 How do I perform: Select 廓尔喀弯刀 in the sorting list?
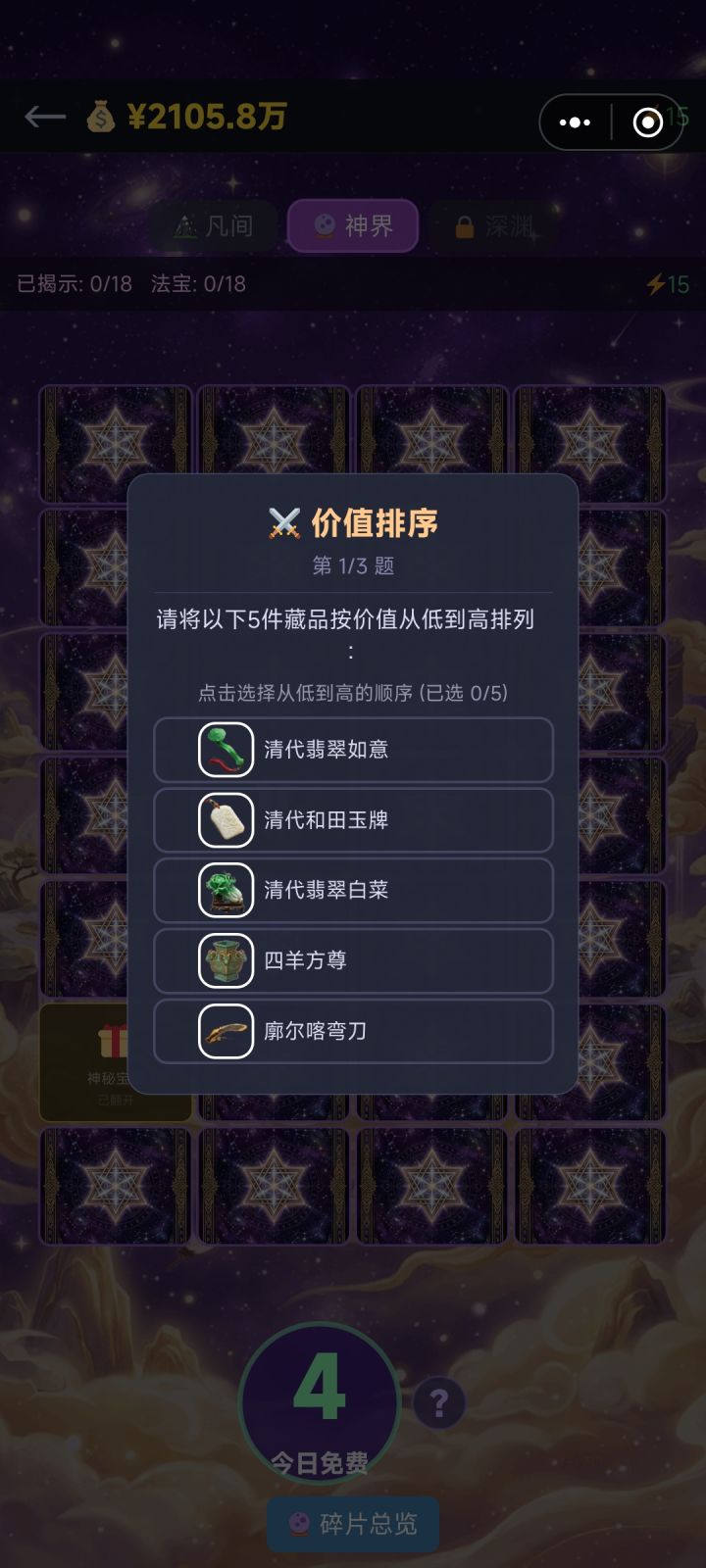pyautogui.click(x=353, y=1032)
